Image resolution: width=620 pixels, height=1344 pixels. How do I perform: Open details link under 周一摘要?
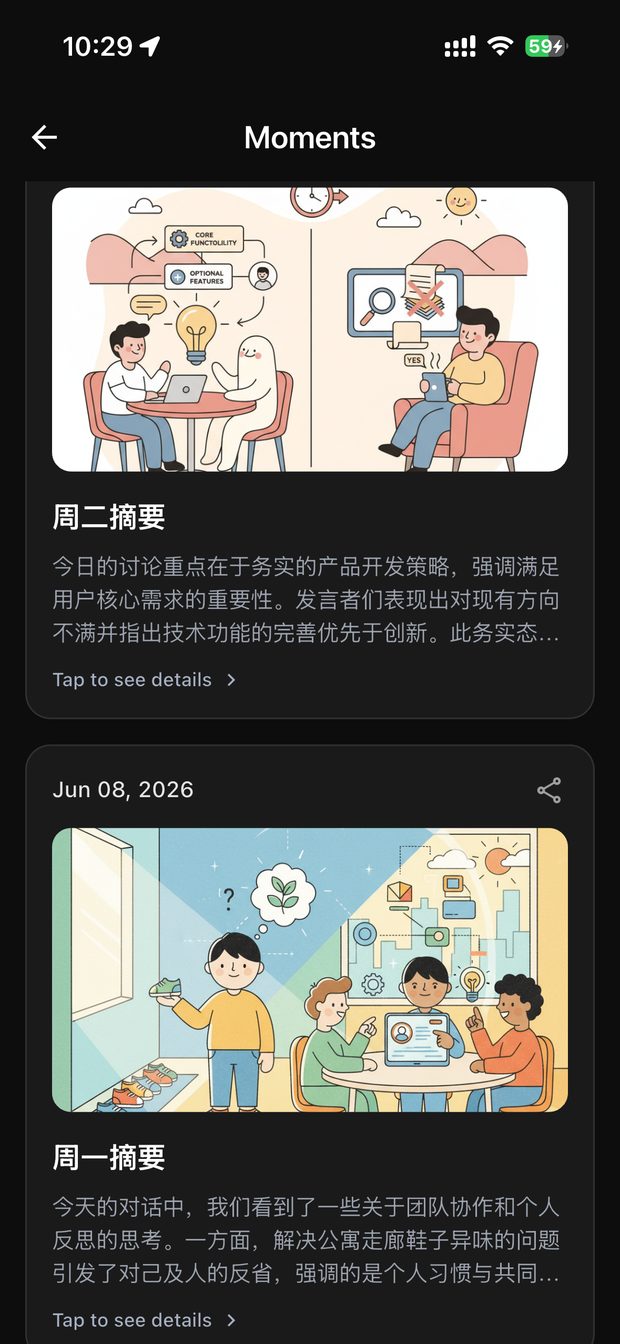(144, 1320)
